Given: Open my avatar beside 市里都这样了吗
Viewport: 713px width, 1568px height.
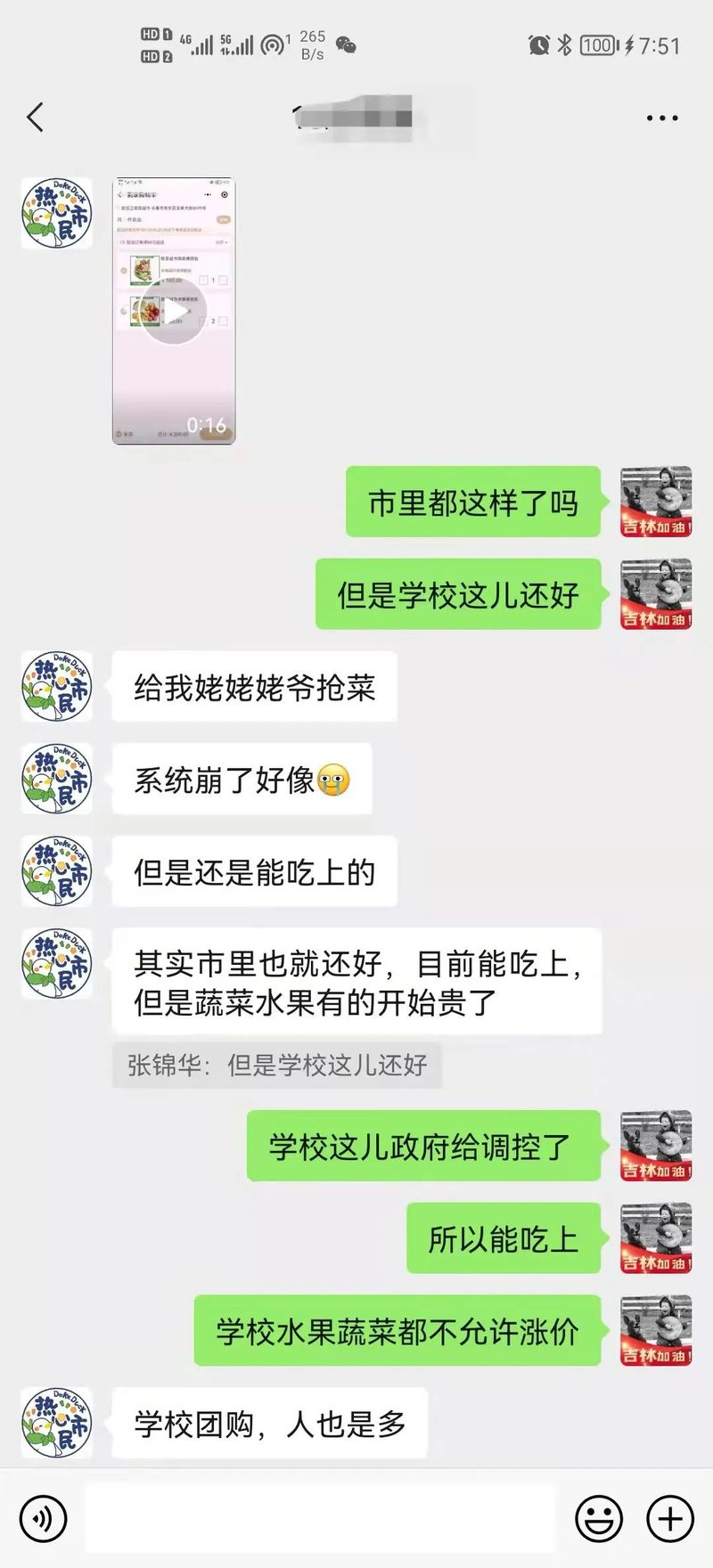Looking at the screenshot, I should coord(656,502).
